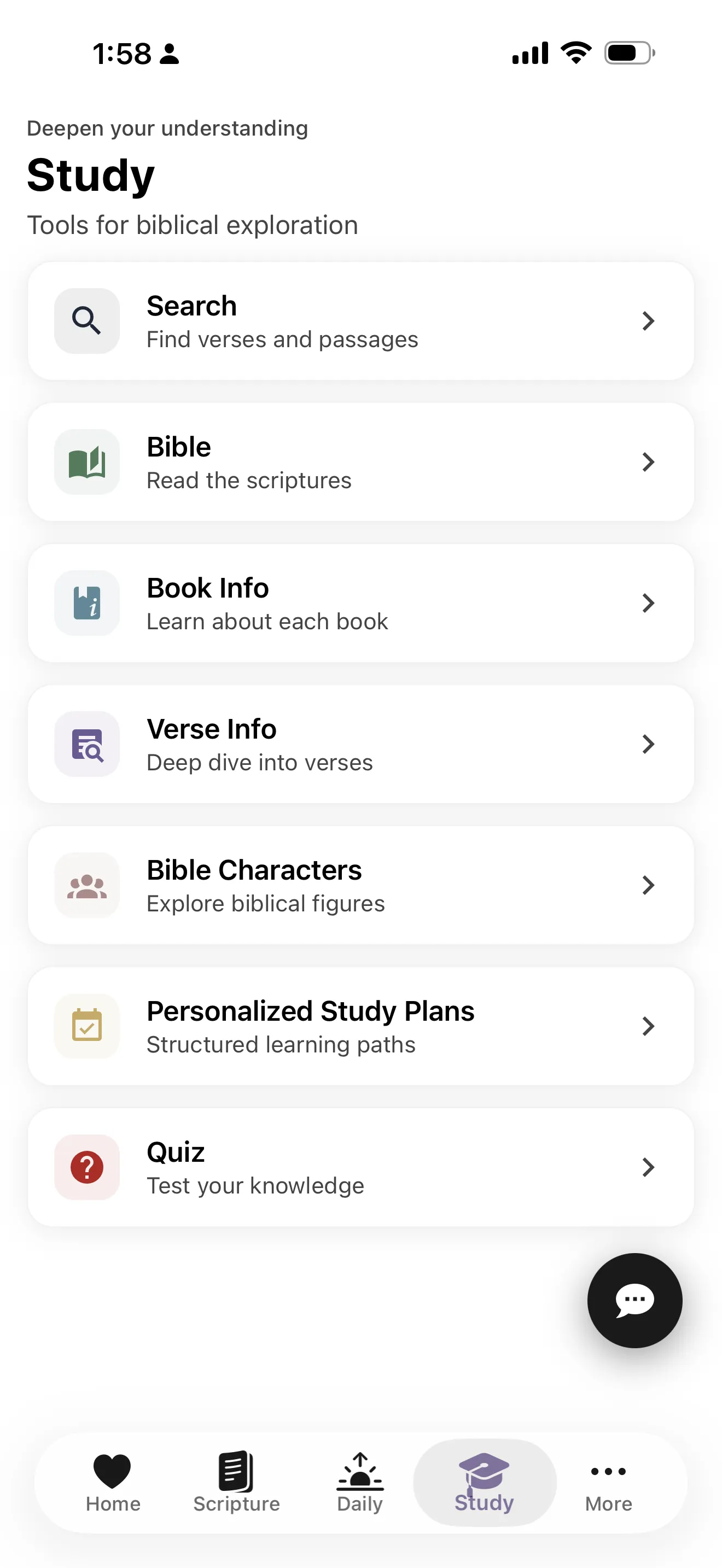Click the Study Plans calendar icon
722x1568 pixels.
pos(86,1026)
